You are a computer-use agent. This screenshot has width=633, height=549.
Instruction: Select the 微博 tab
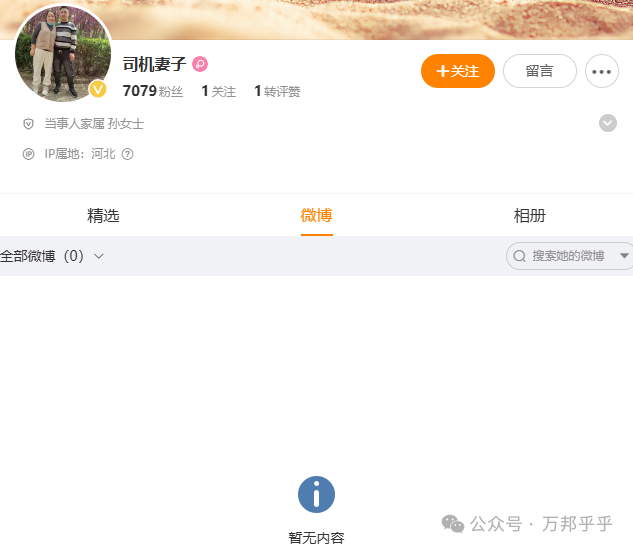(x=316, y=215)
